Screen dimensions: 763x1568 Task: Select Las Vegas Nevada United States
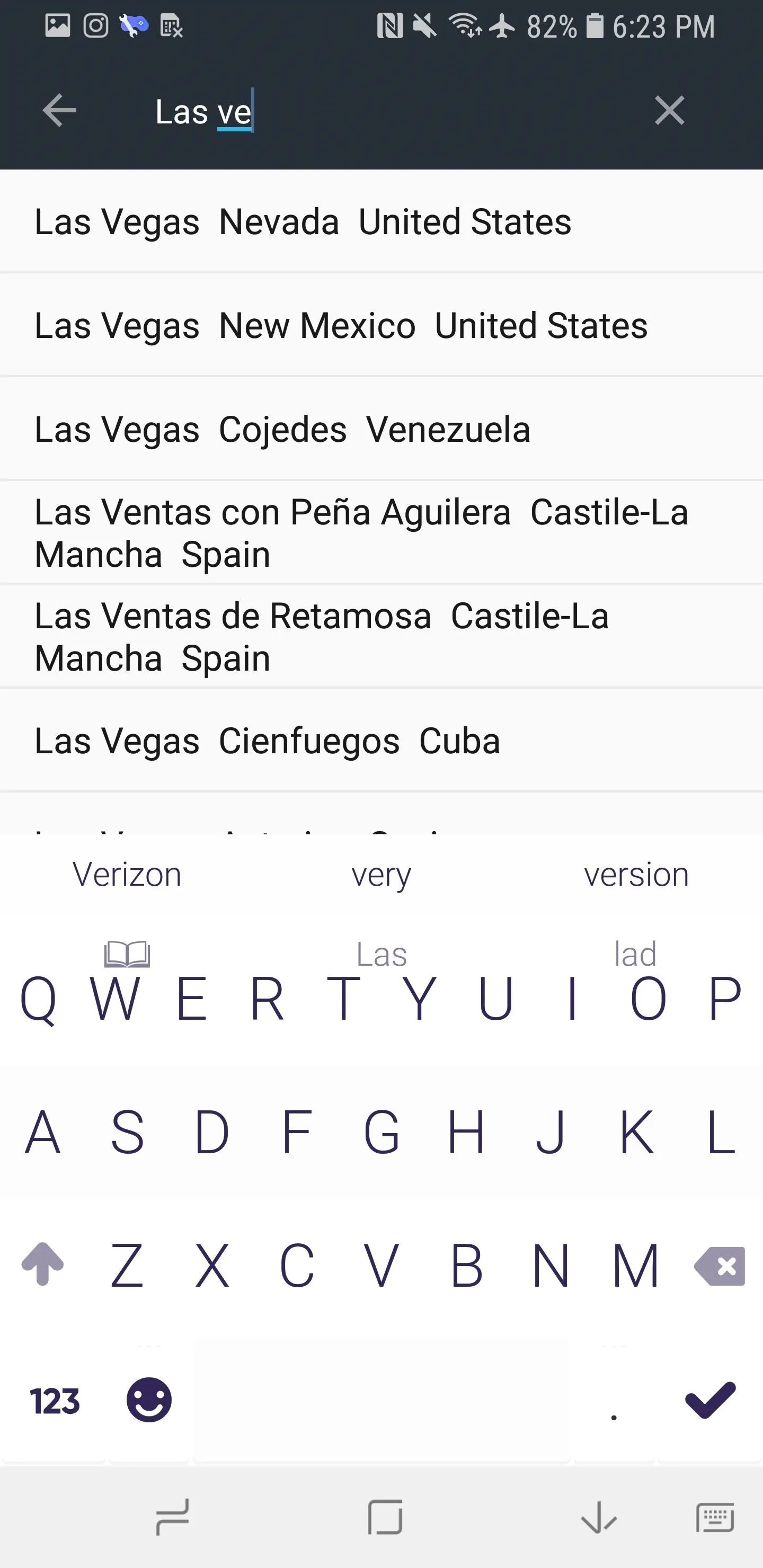(x=381, y=221)
